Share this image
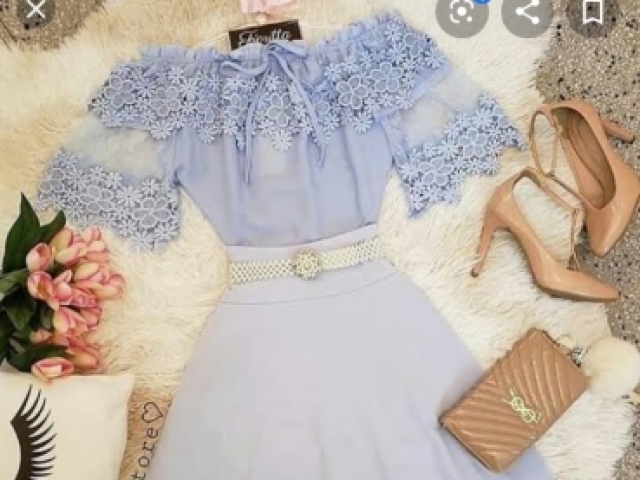Image resolution: width=640 pixels, height=480 pixels. pos(527,12)
